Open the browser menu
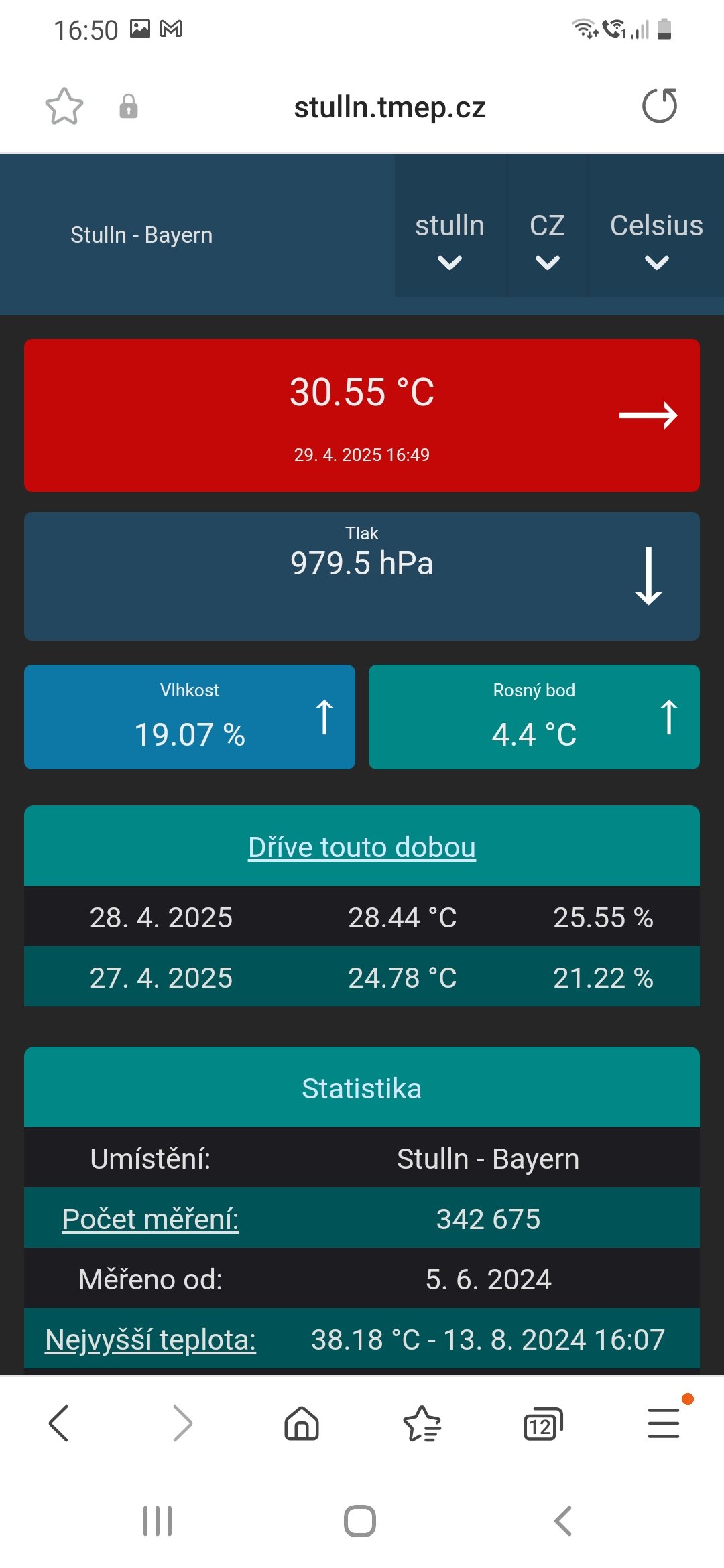The image size is (724, 1568). point(664,1423)
